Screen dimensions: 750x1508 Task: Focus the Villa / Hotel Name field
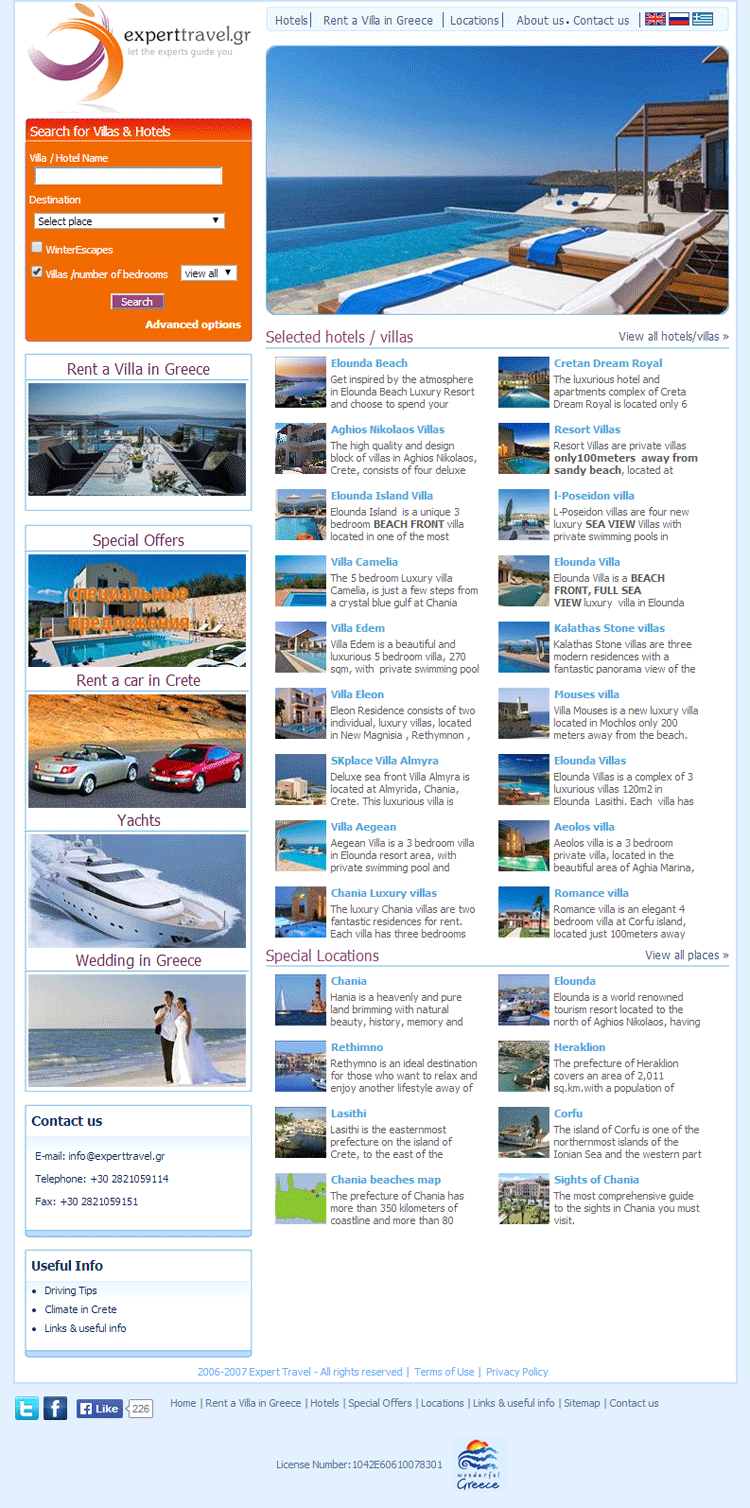coord(128,176)
